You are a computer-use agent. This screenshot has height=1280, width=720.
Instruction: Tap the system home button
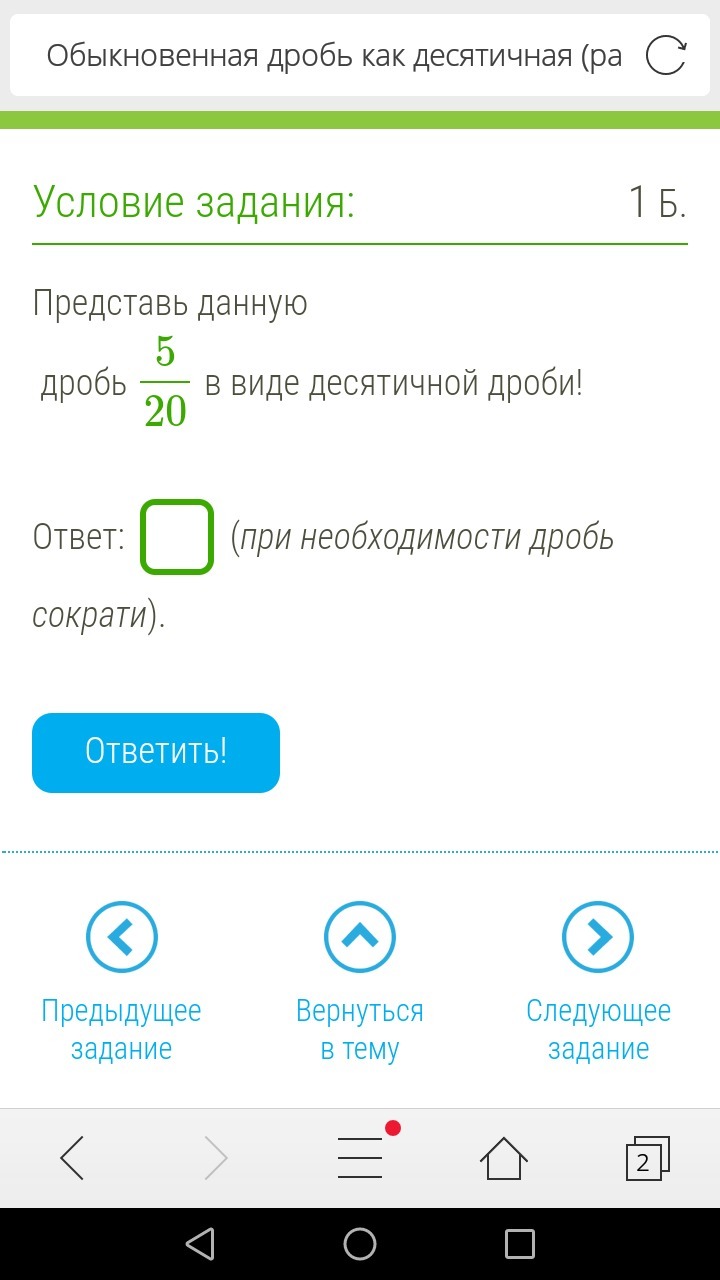tap(360, 1244)
